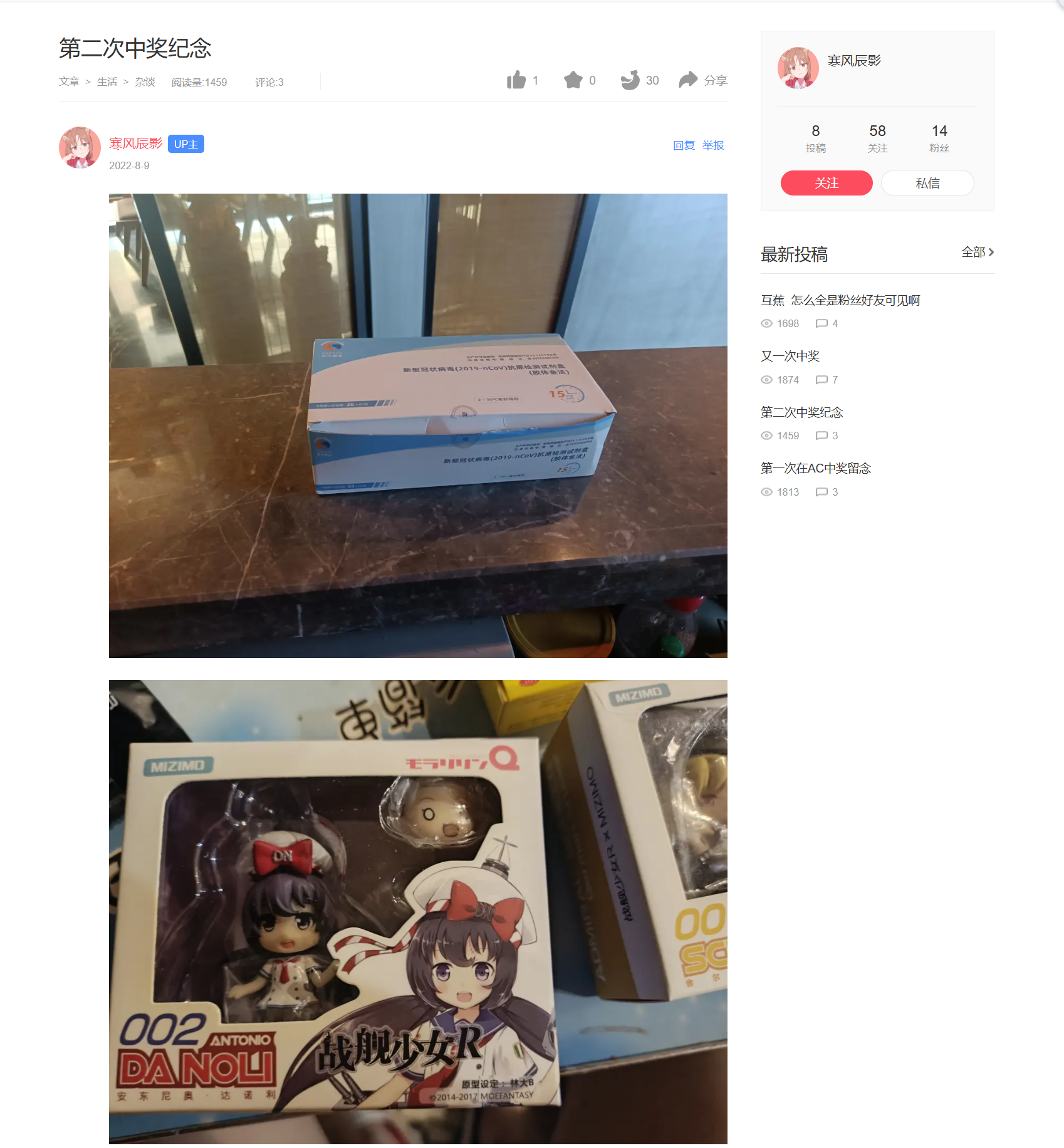
Task: Open article 又一次中奖
Action: 790,356
